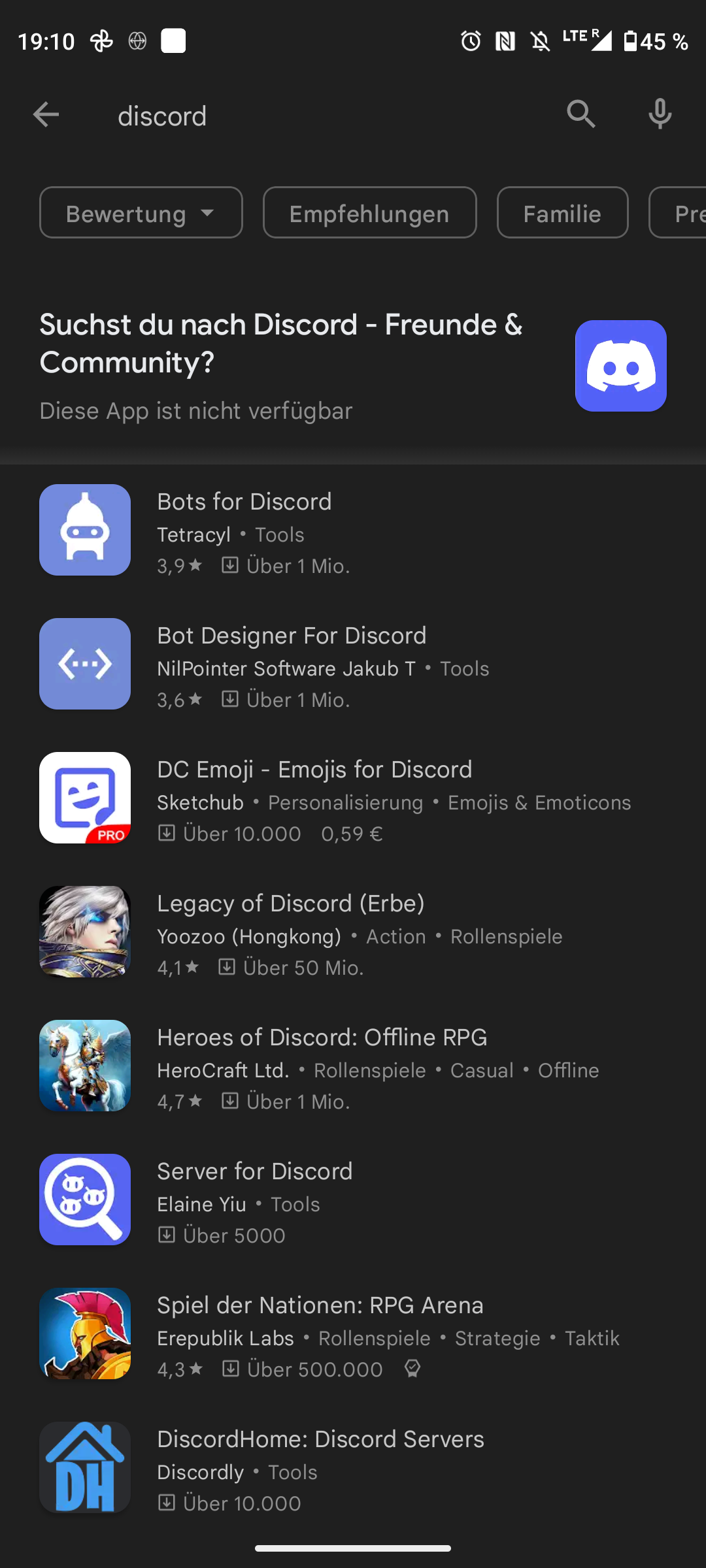The height and width of the screenshot is (1568, 706).
Task: Select the Empfehlungen filter chip
Action: pyautogui.click(x=369, y=213)
